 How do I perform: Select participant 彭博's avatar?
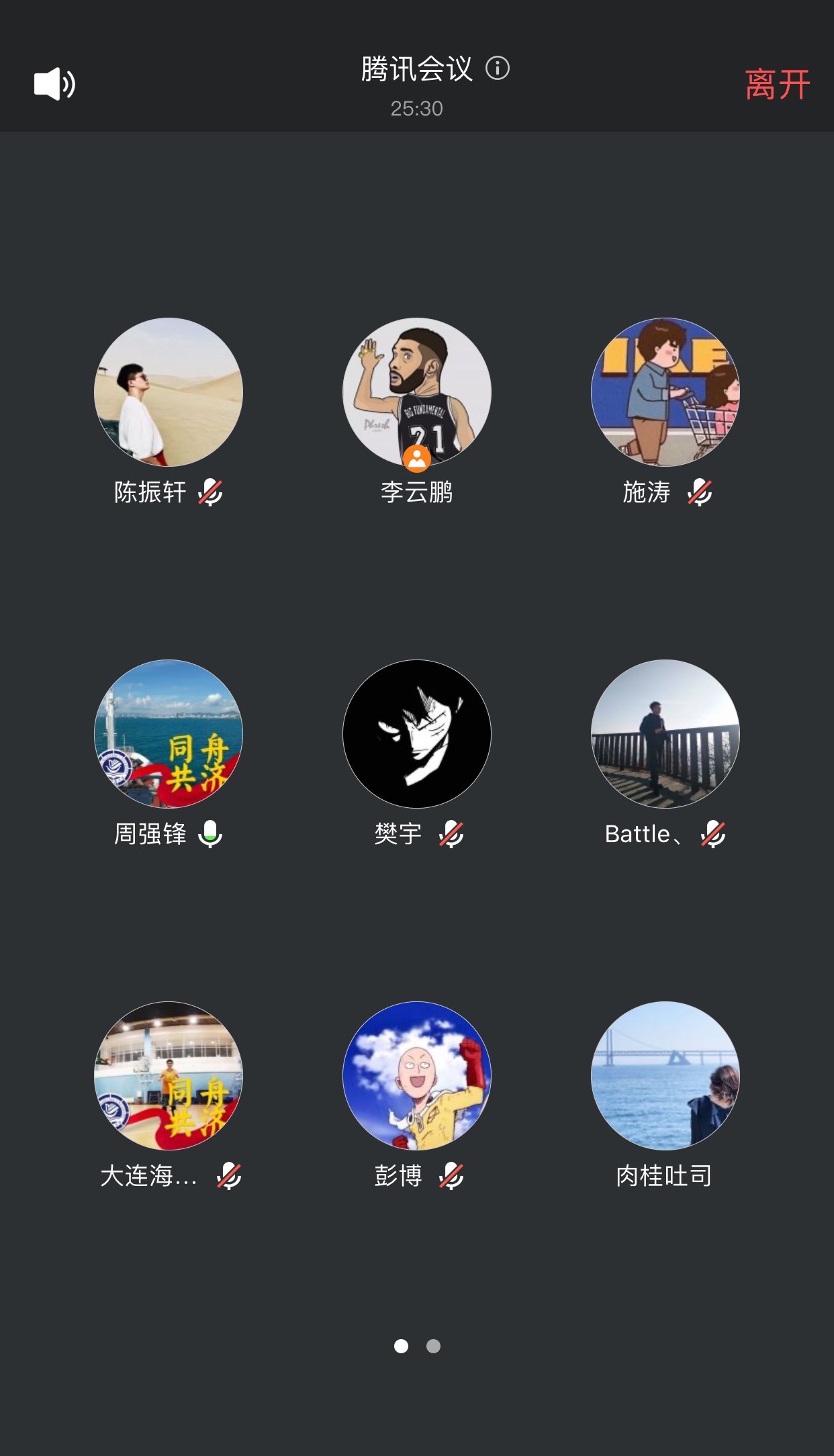coord(417,1076)
